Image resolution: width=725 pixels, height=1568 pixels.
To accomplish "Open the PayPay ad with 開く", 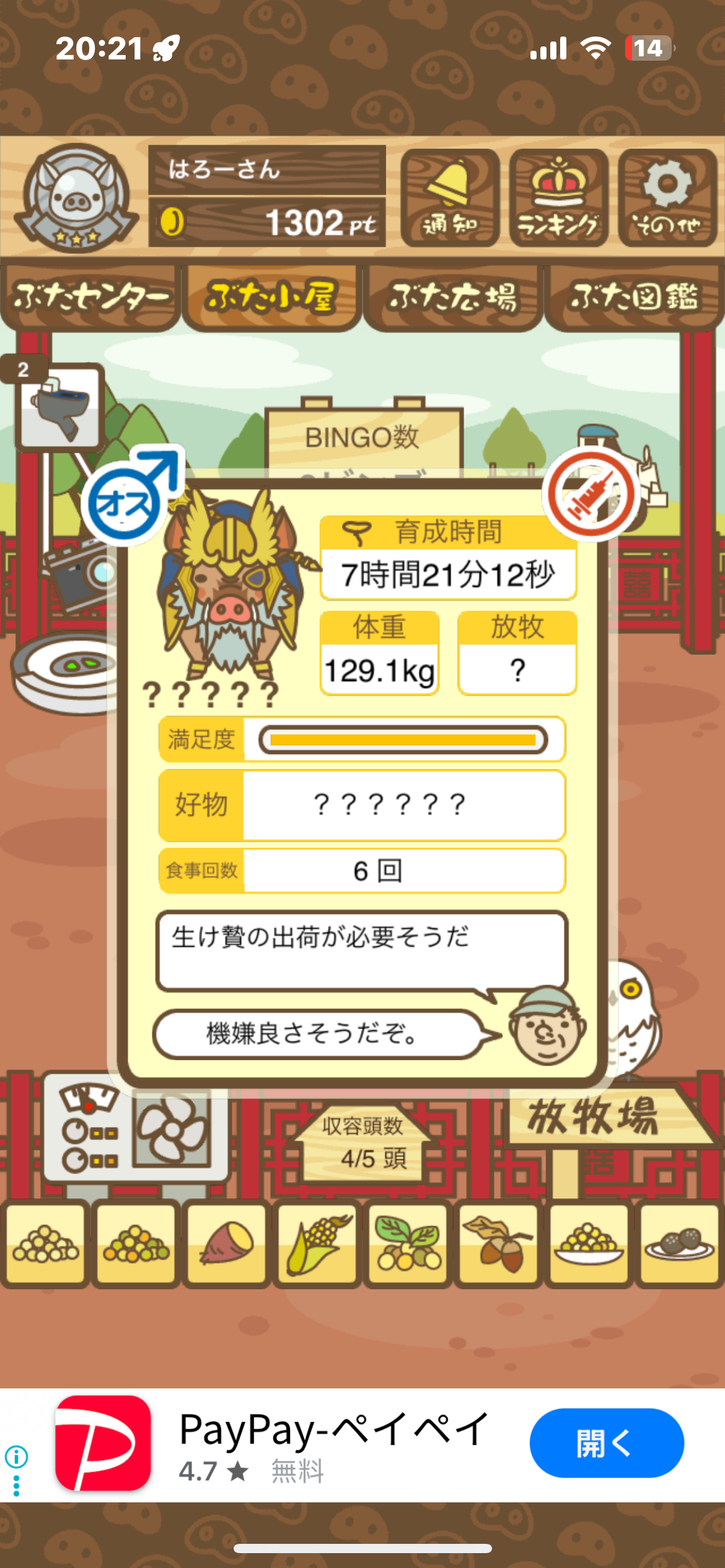I will (x=606, y=1443).
